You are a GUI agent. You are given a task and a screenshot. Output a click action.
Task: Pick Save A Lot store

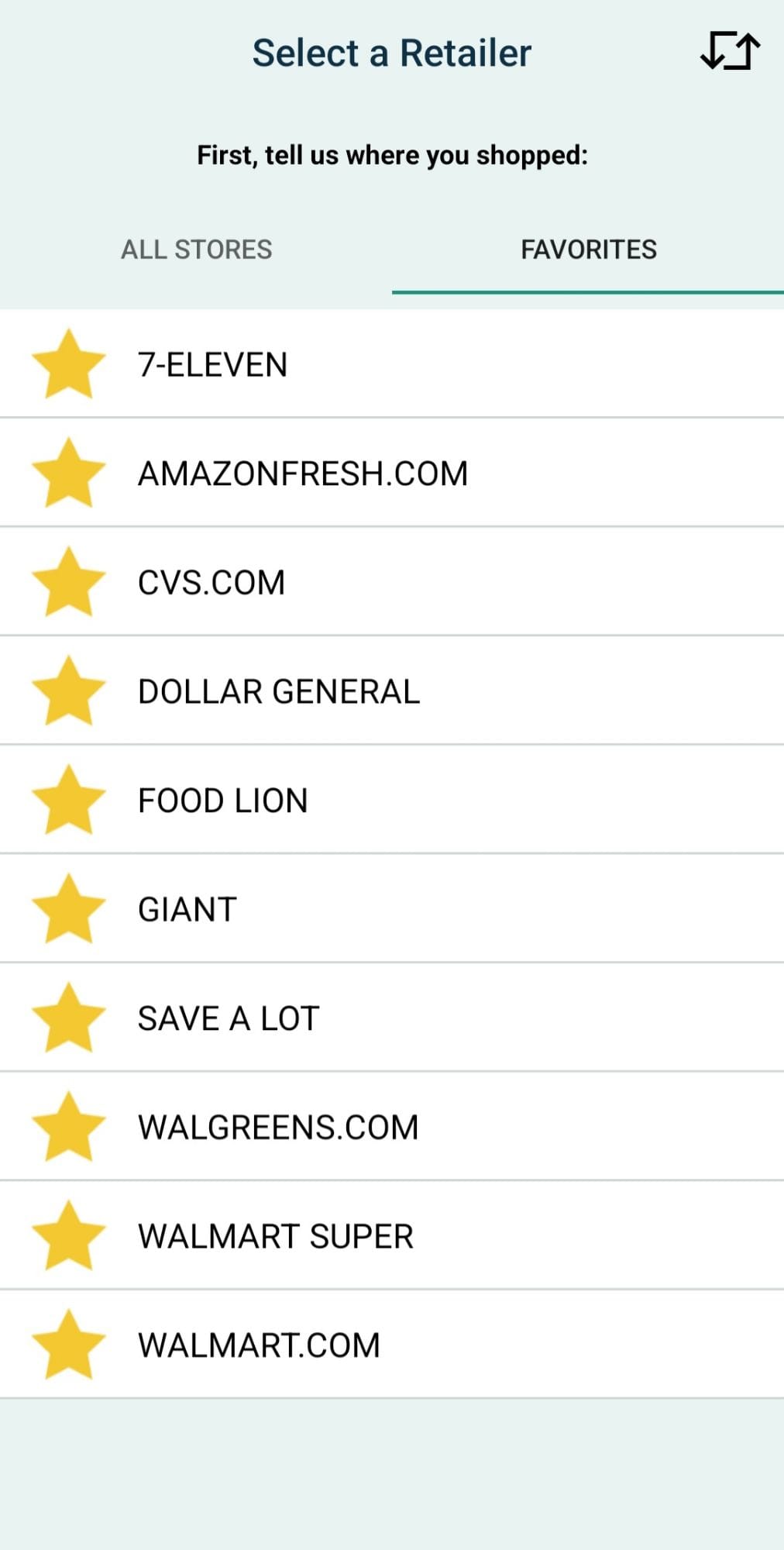[x=229, y=1018]
